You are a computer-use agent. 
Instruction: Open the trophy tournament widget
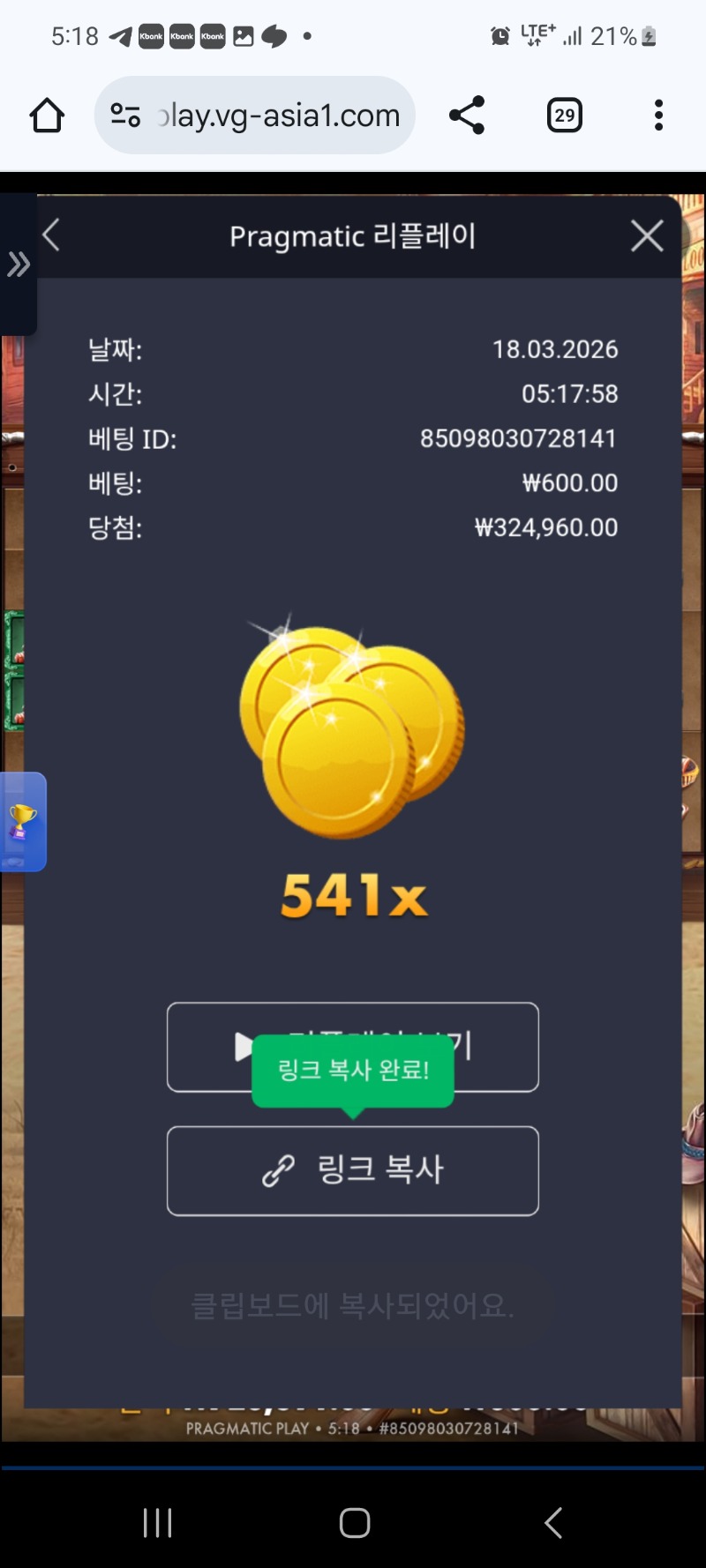pos(22,822)
